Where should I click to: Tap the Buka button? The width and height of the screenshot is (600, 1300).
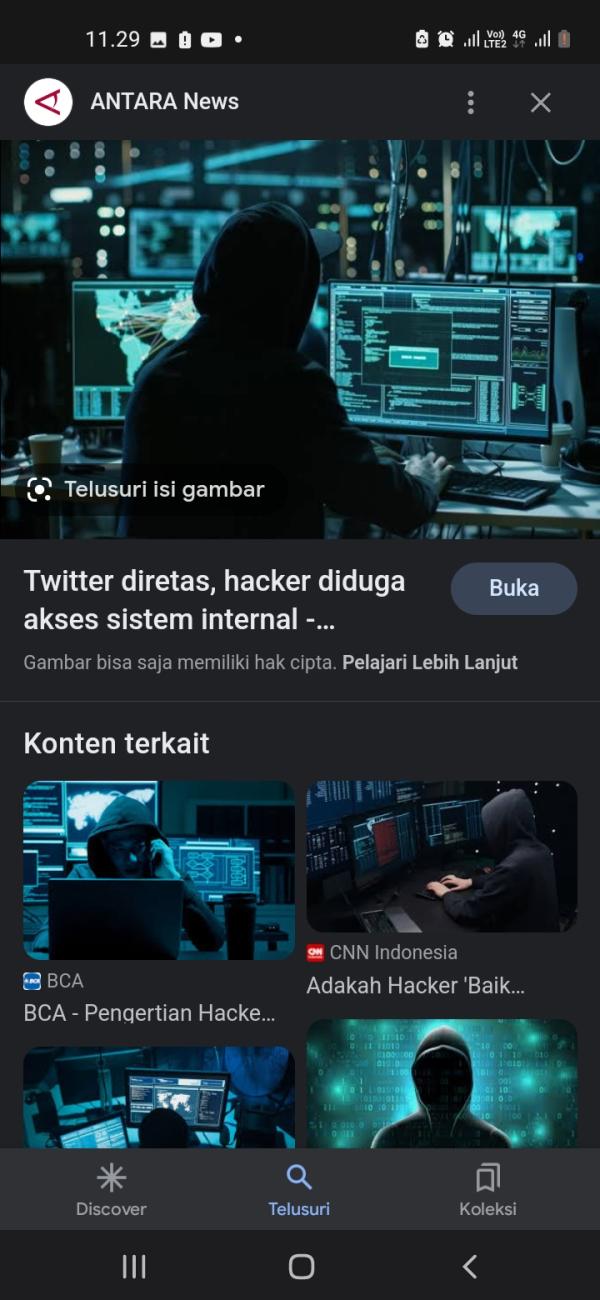pyautogui.click(x=513, y=588)
